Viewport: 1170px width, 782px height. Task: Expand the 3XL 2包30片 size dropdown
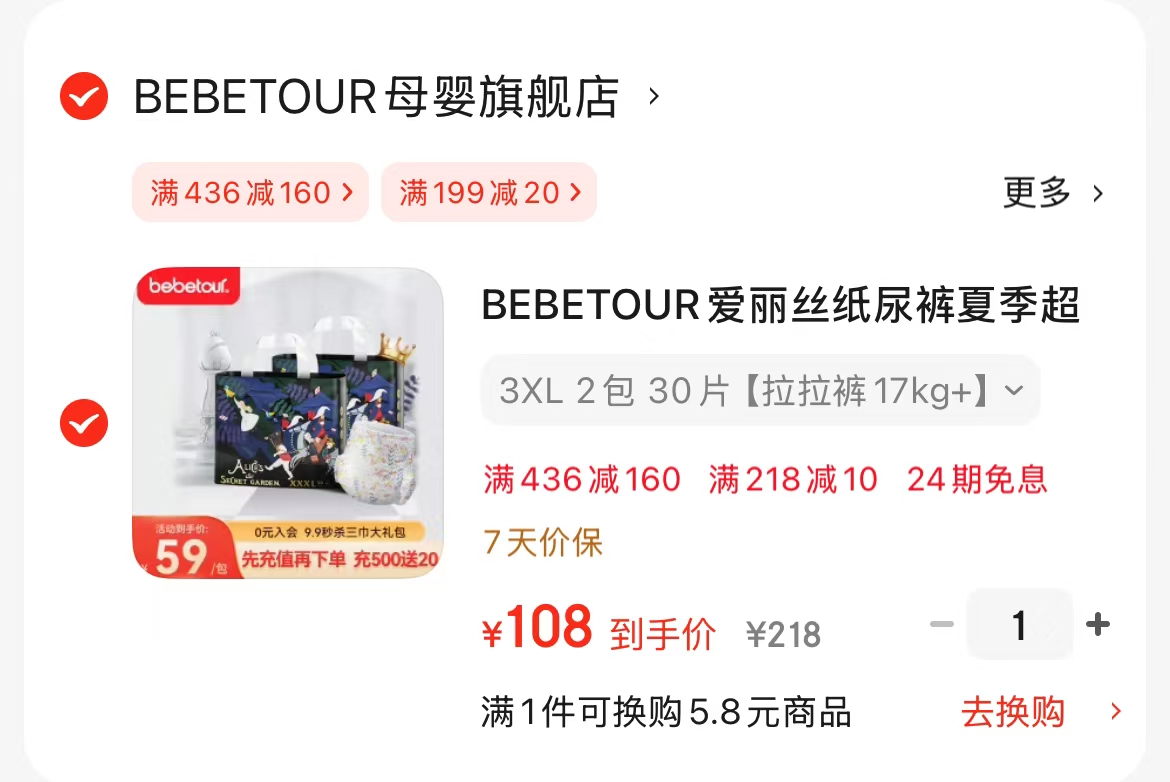(760, 391)
